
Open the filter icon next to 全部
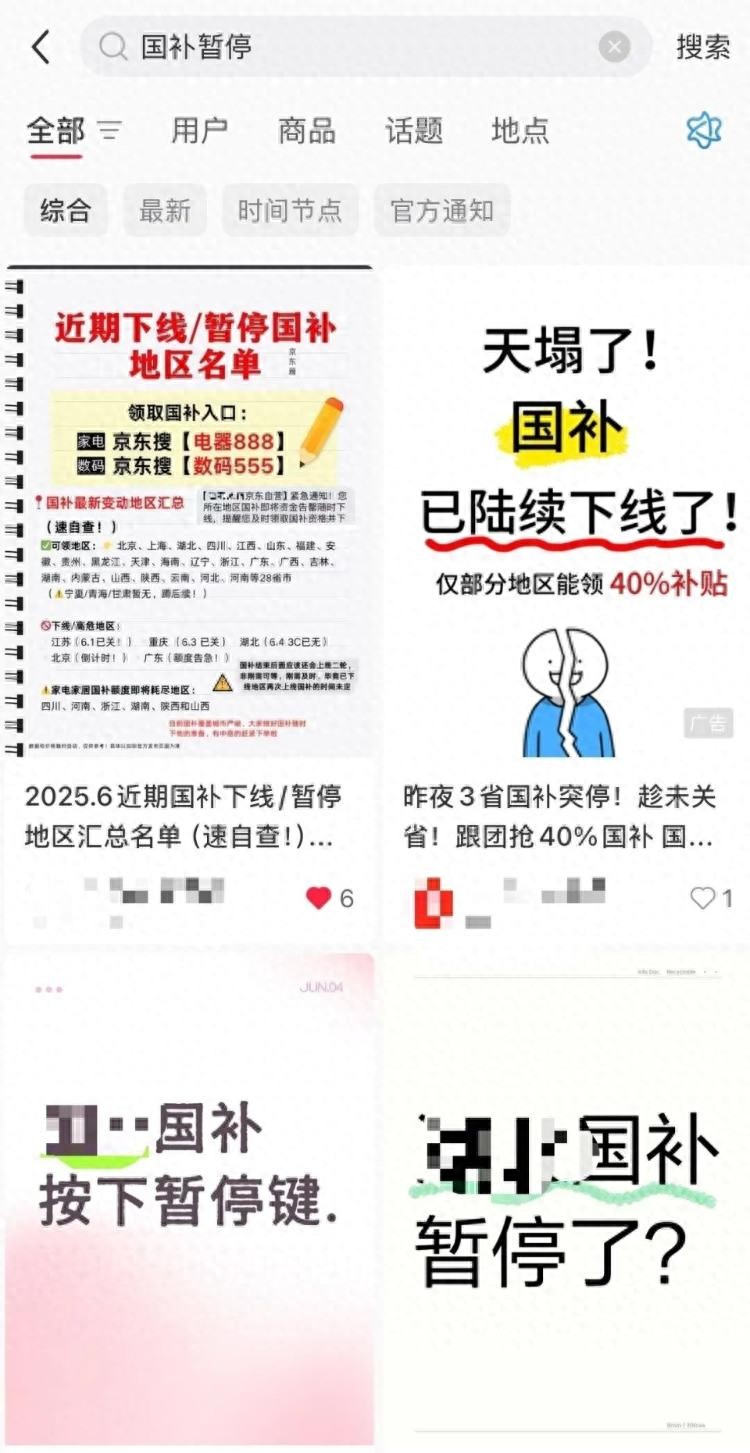click(x=109, y=130)
